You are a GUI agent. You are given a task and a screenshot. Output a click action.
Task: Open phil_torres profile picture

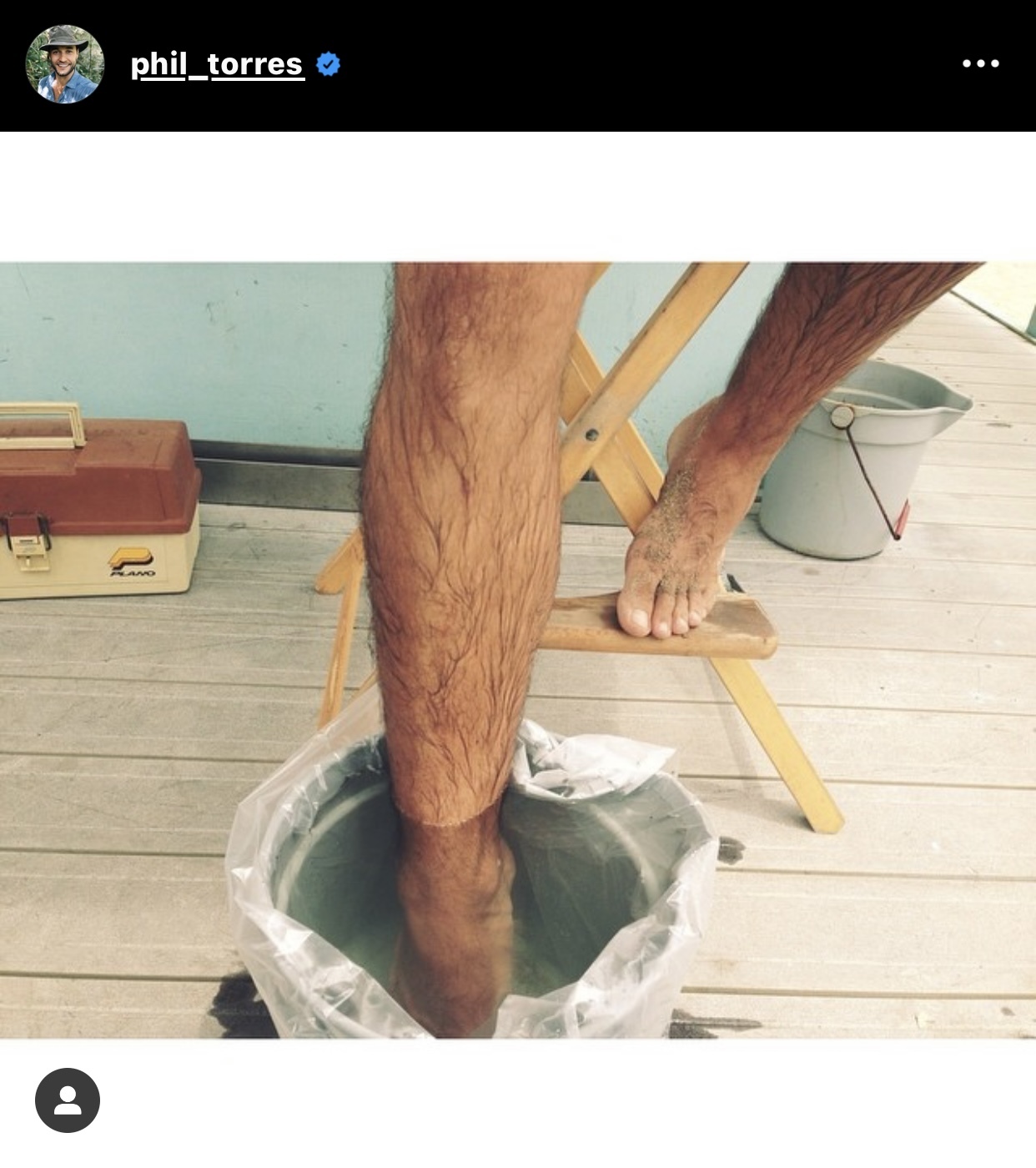coord(65,64)
